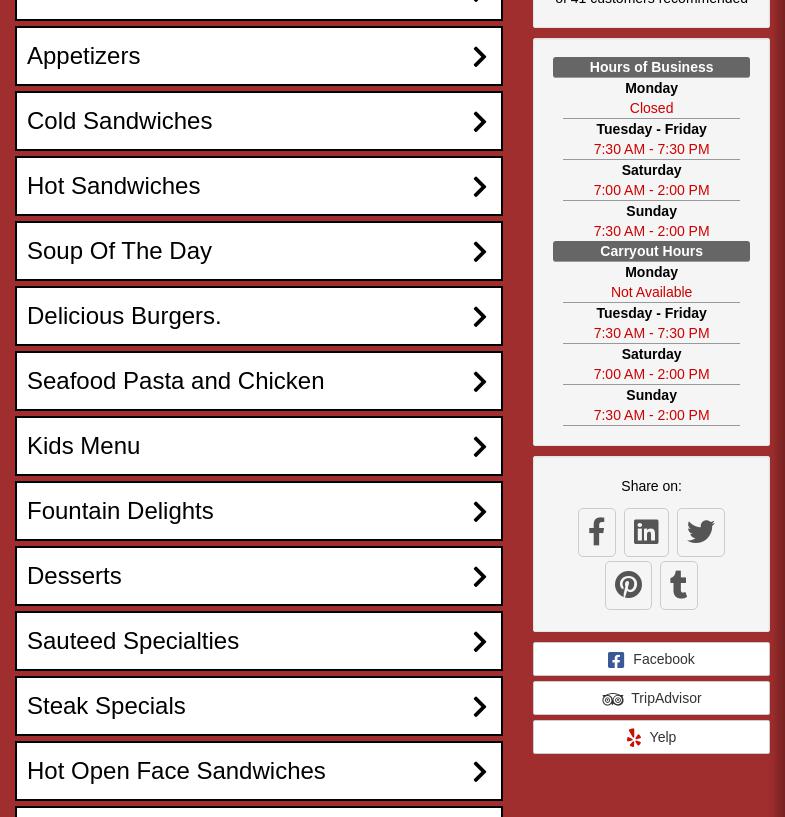Share this restaurant on Twitter
Image resolution: width=785 pixels, height=817 pixels.
coord(700,532)
